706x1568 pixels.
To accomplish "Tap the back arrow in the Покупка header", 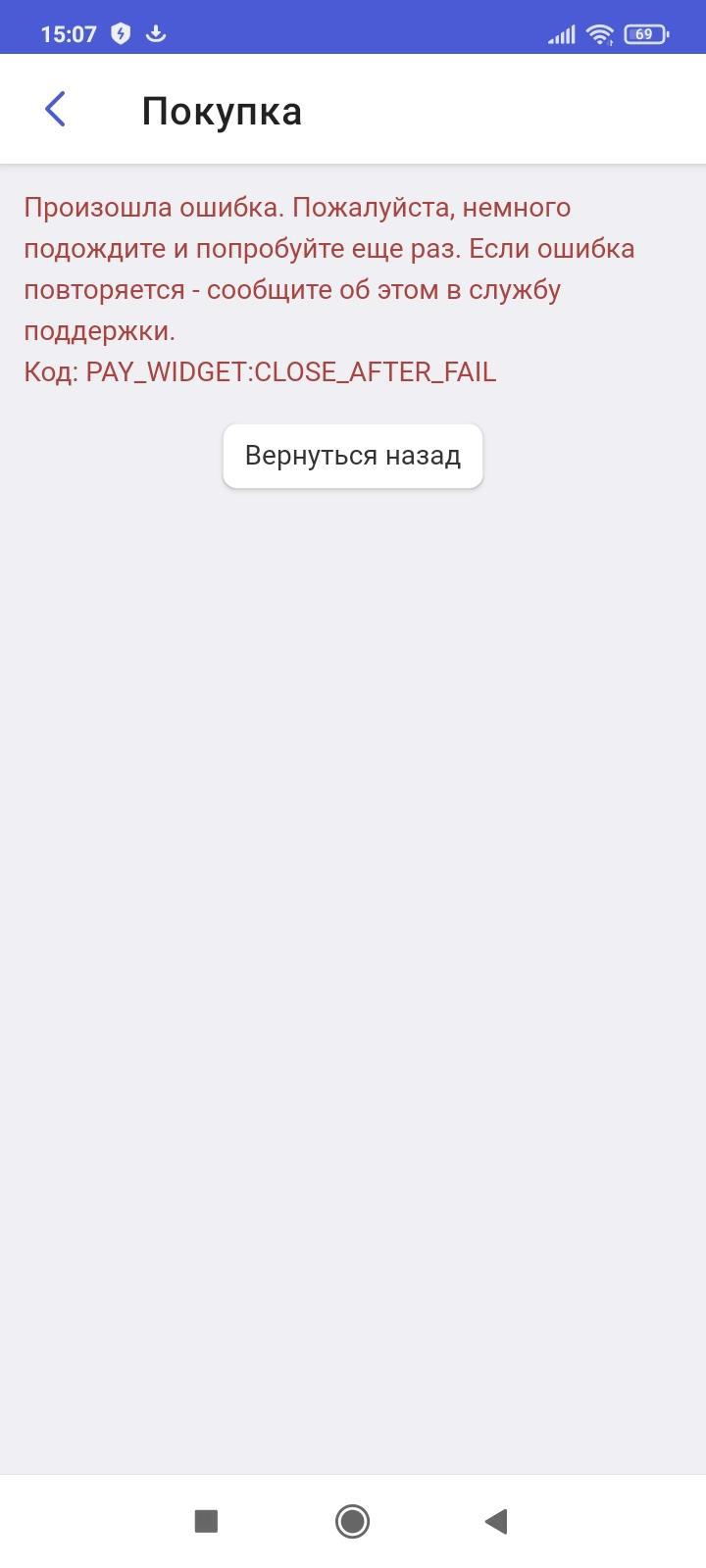I will click(56, 110).
